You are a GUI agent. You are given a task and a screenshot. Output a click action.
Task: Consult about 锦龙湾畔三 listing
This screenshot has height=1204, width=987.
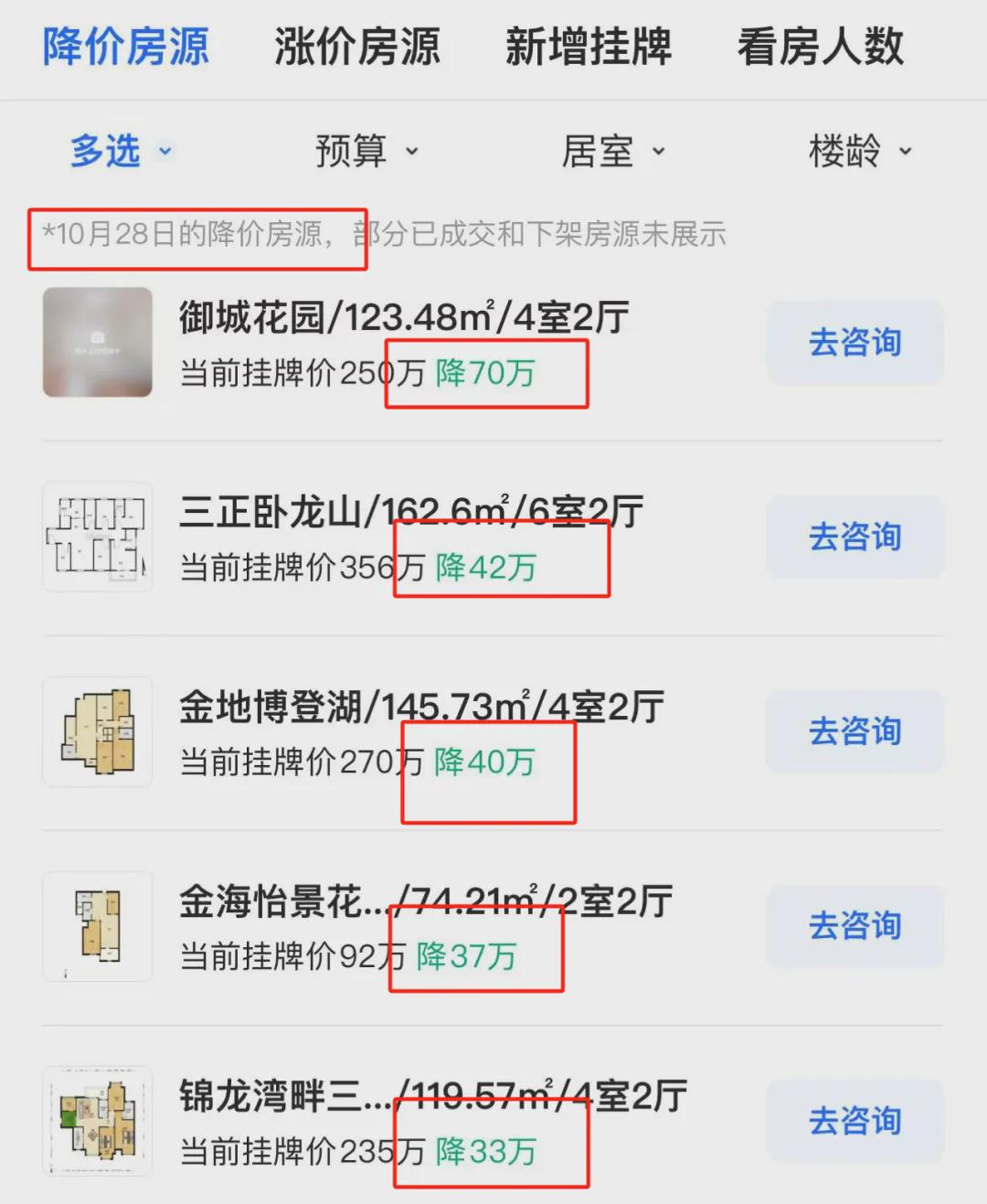[854, 1121]
